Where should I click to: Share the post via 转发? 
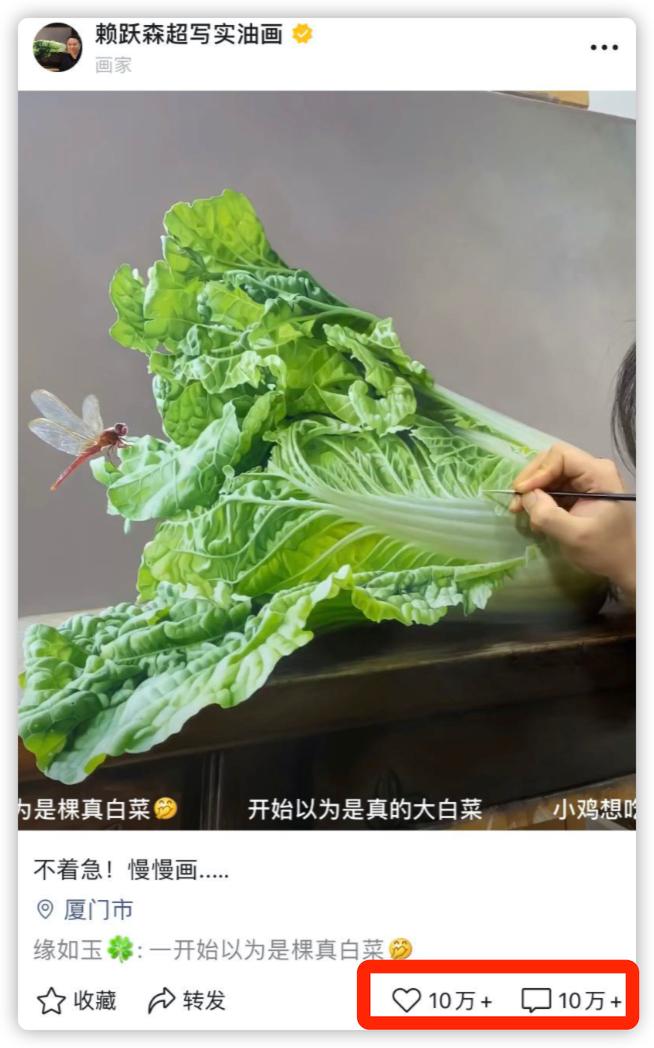click(186, 1001)
